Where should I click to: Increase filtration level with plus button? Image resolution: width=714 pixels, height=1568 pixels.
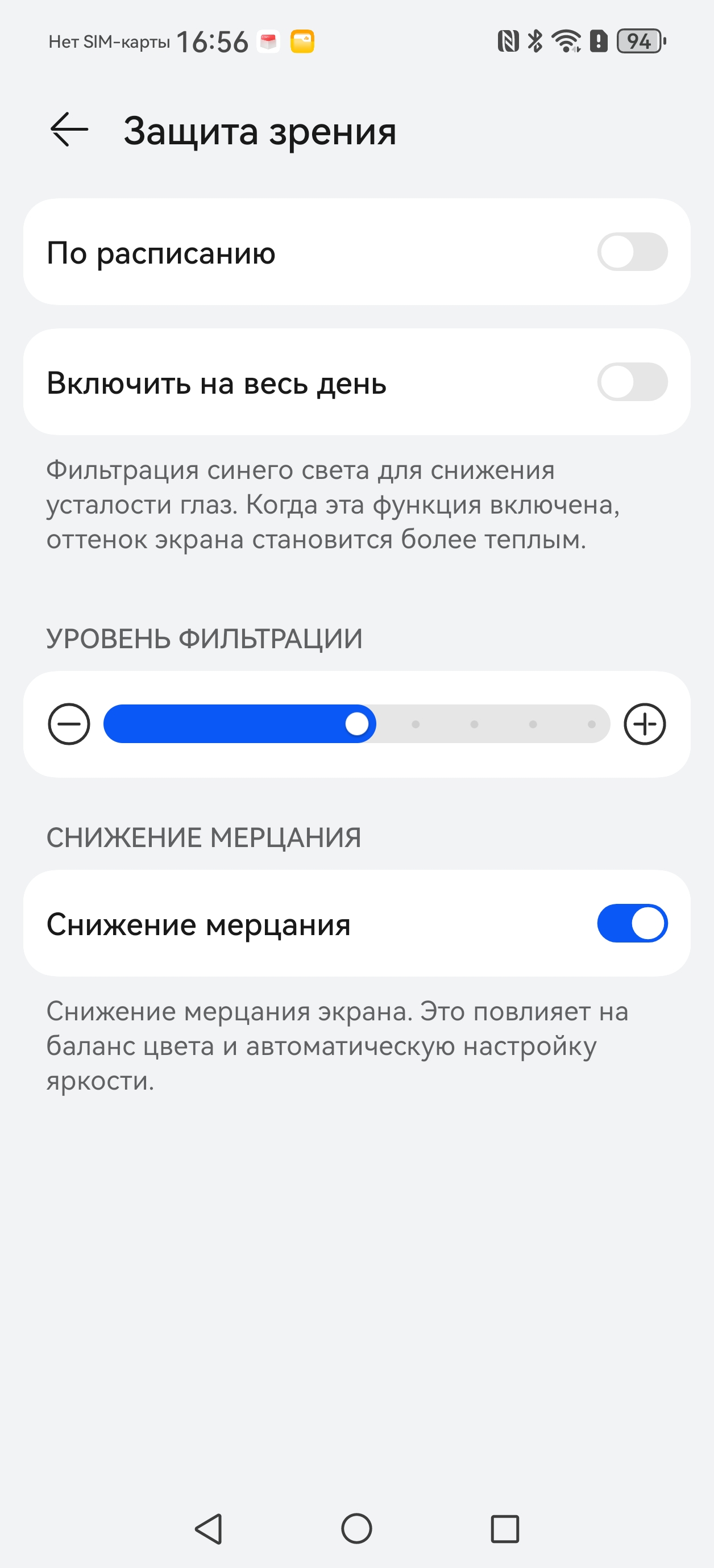(645, 724)
